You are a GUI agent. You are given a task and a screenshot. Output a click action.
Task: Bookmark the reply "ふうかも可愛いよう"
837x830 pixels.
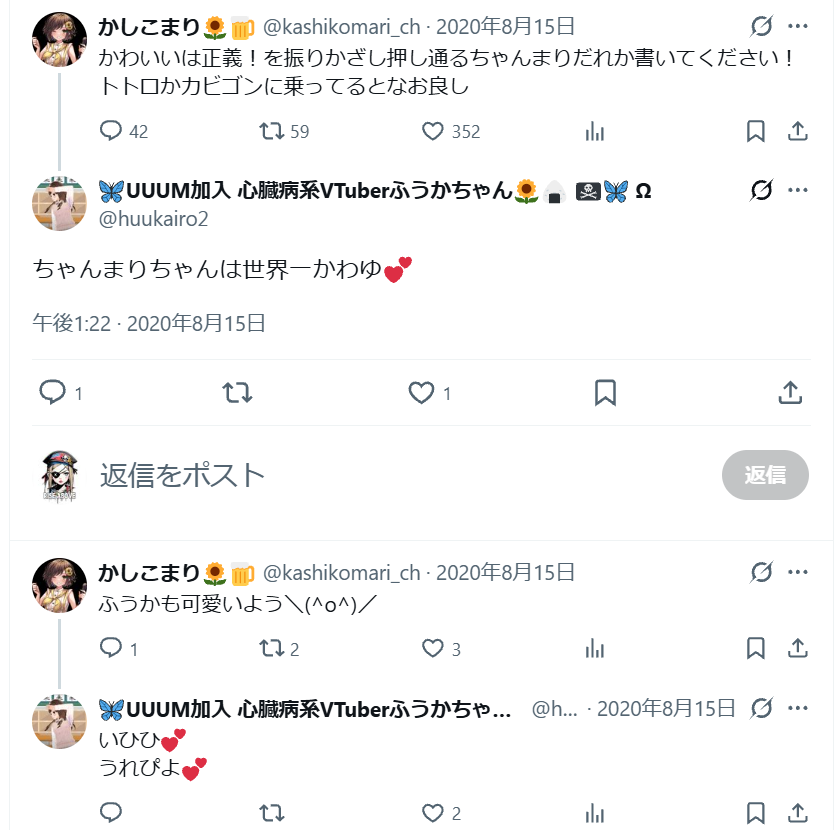(x=755, y=649)
